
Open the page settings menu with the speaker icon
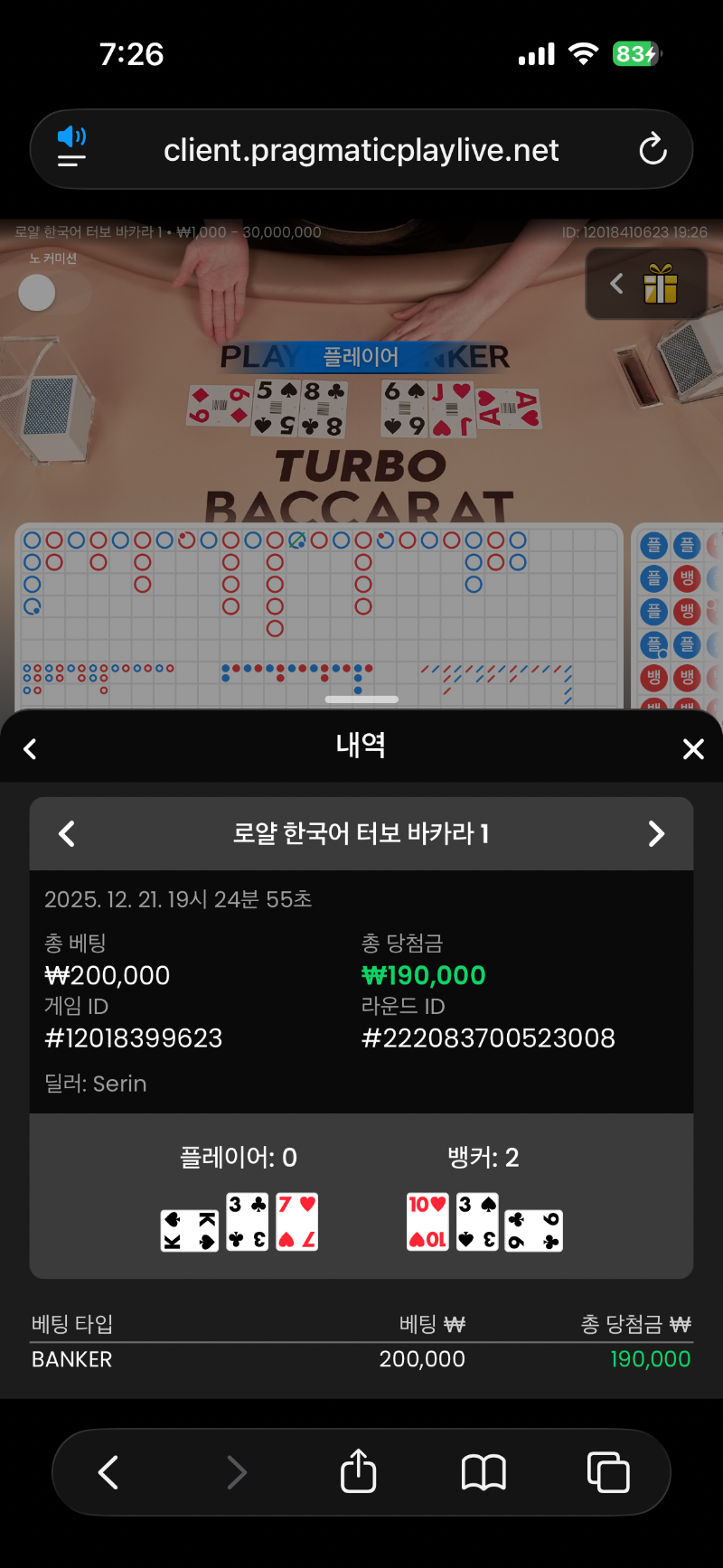71,148
